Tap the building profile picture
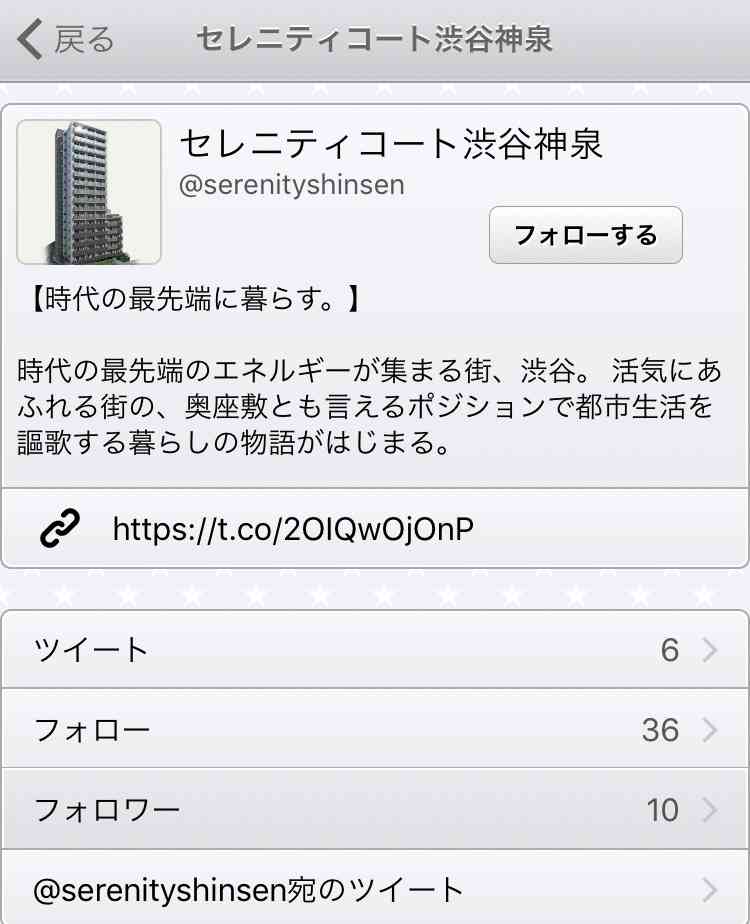The height and width of the screenshot is (924, 750). 89,192
